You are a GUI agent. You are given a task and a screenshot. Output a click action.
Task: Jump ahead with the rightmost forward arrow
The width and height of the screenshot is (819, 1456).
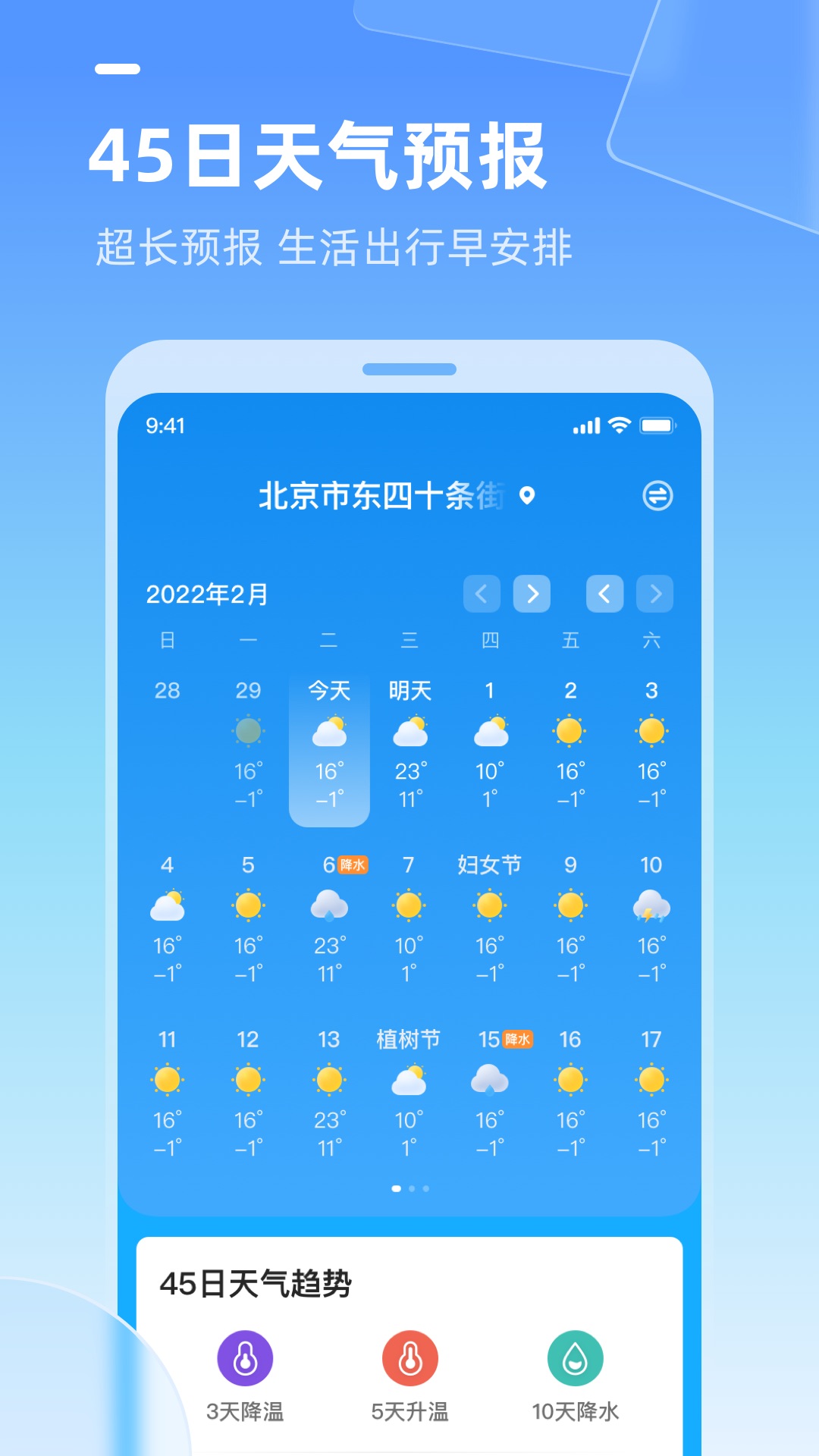tap(655, 595)
